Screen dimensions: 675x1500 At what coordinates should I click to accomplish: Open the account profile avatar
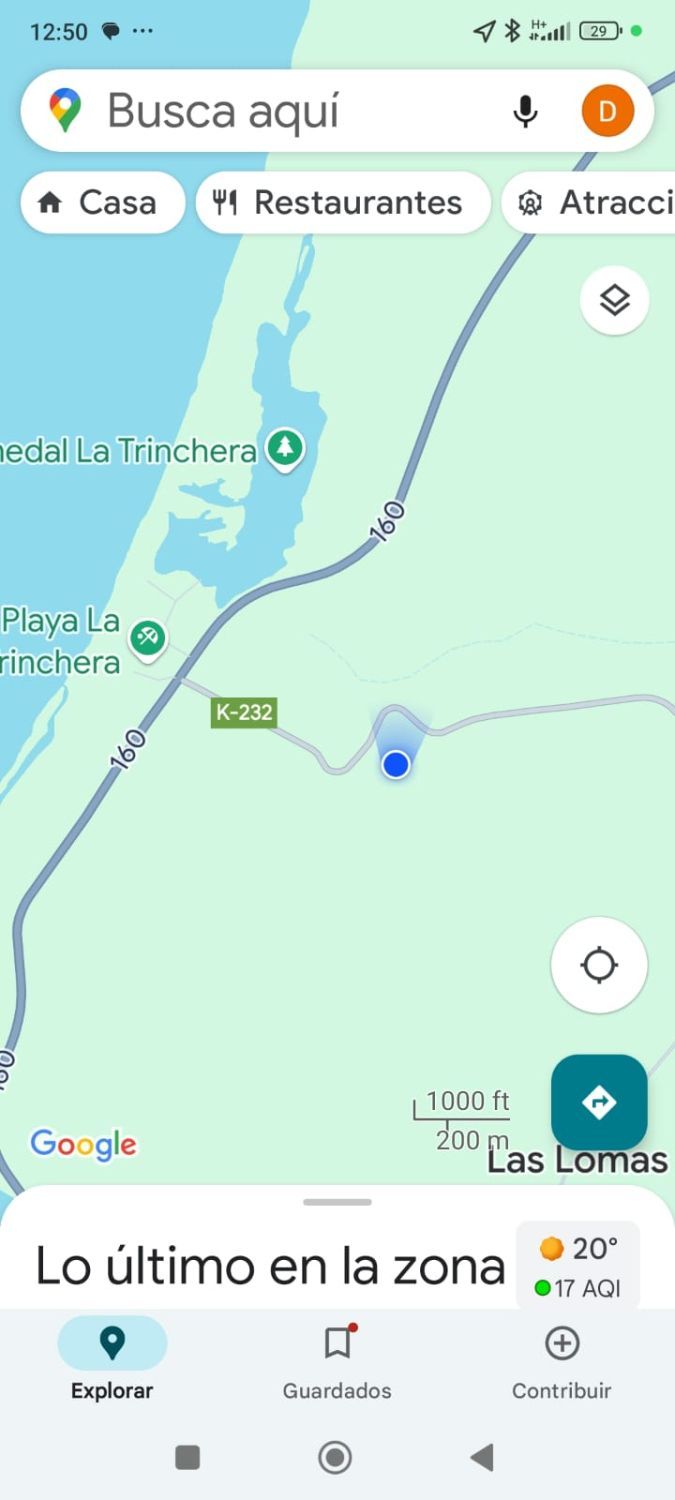(607, 111)
